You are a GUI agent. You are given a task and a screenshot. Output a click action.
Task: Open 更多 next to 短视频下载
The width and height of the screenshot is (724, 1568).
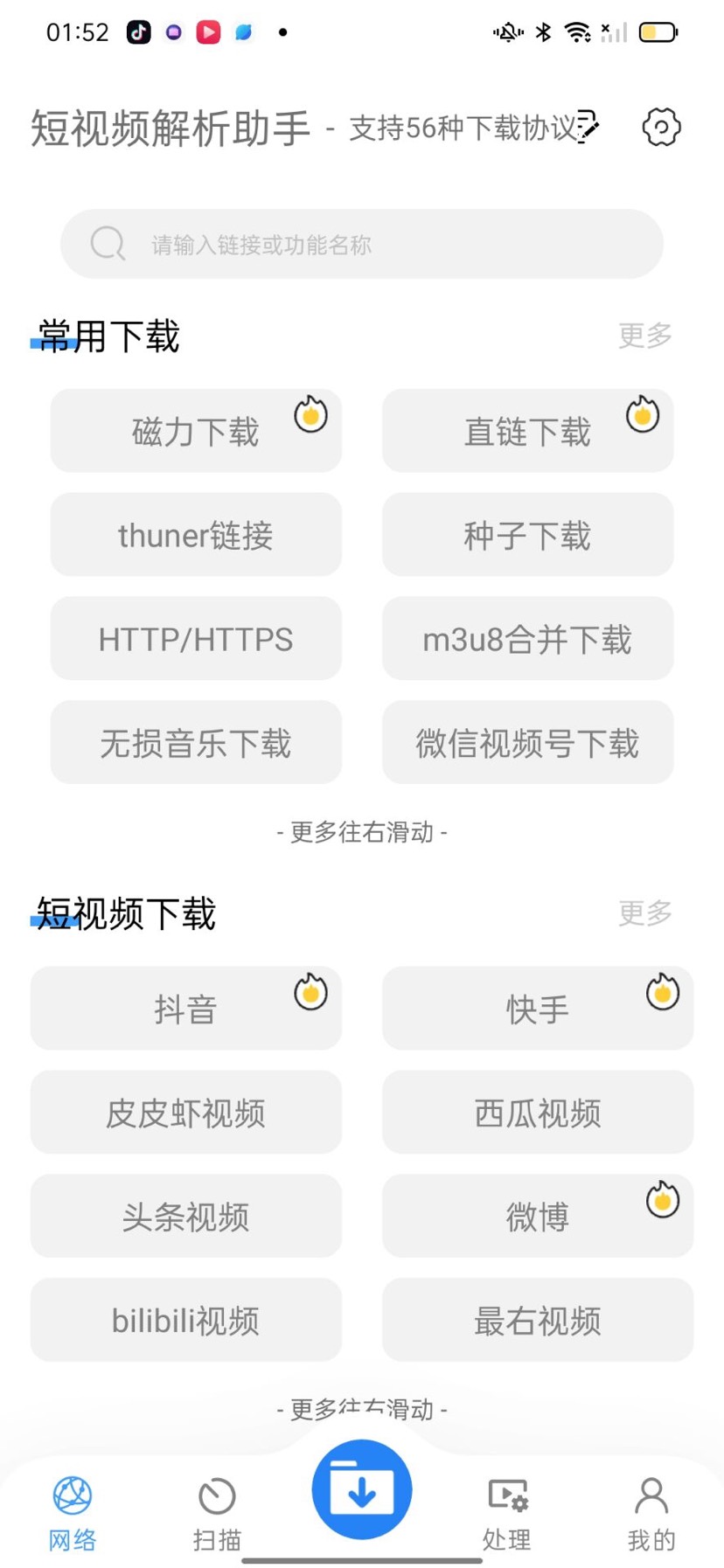tap(644, 913)
